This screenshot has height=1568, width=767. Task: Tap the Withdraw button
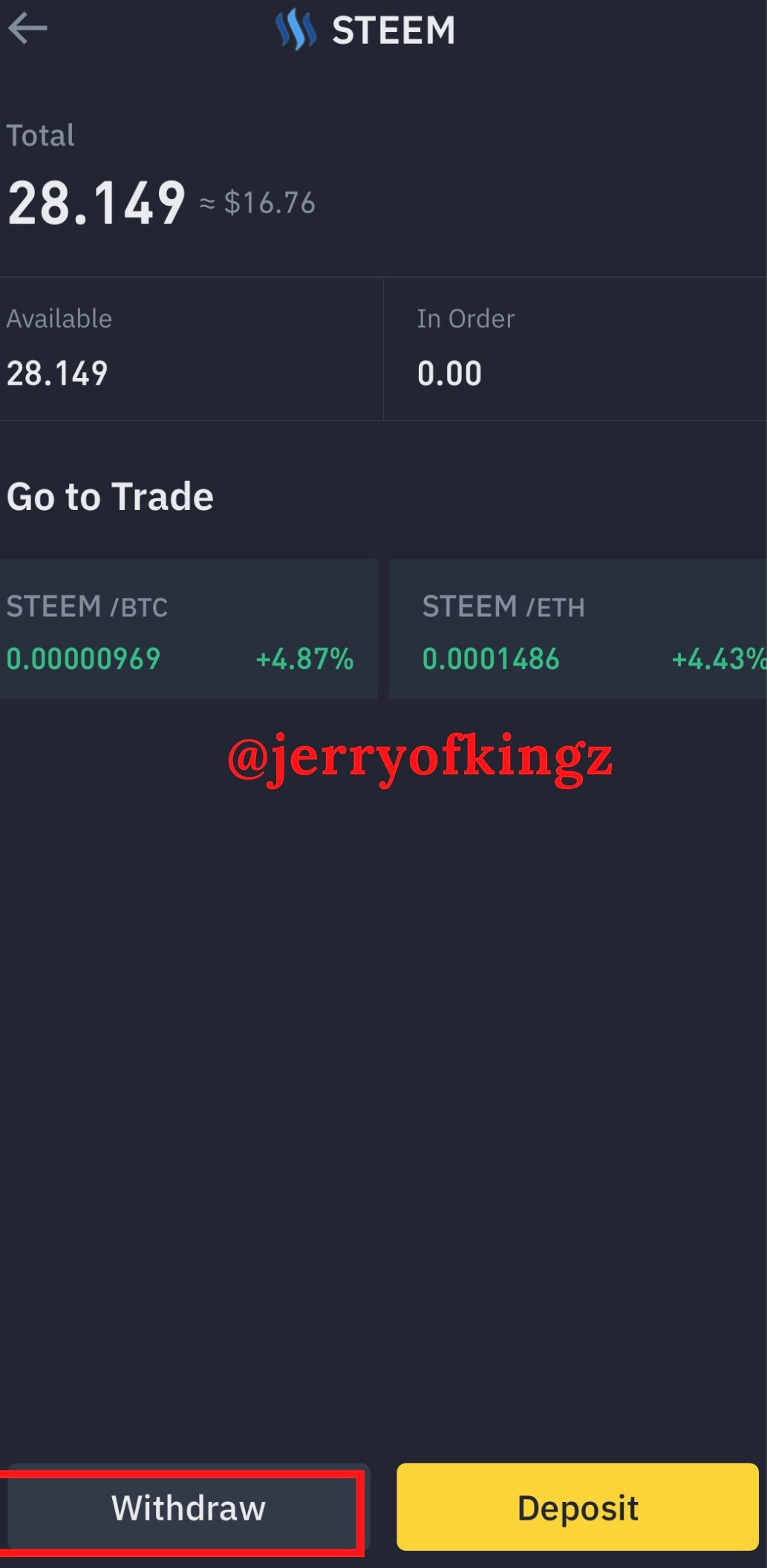pyautogui.click(x=189, y=1507)
